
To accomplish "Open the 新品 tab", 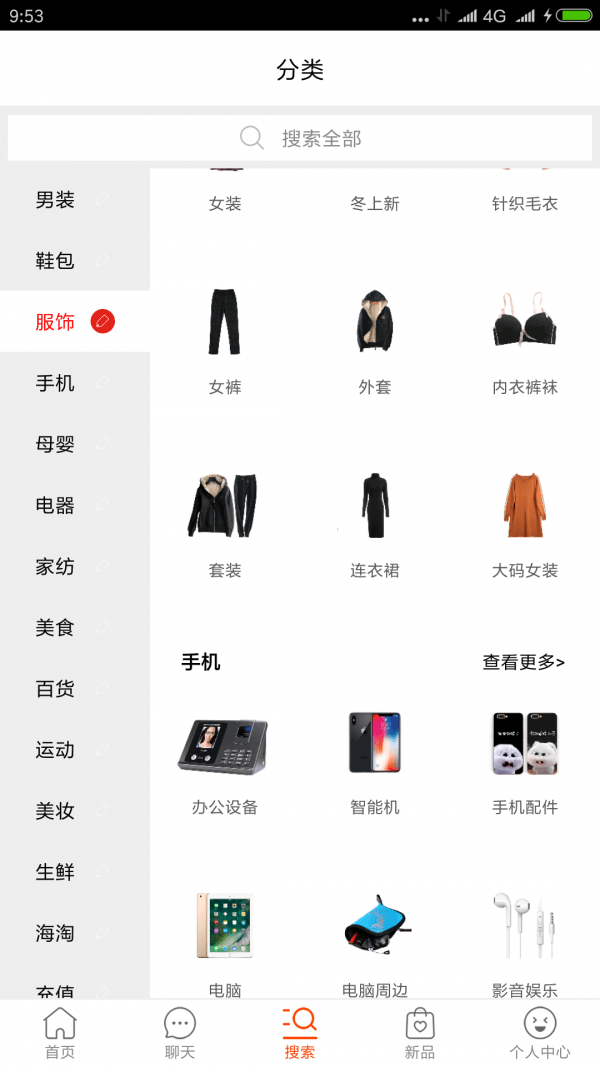I will pos(420,1033).
